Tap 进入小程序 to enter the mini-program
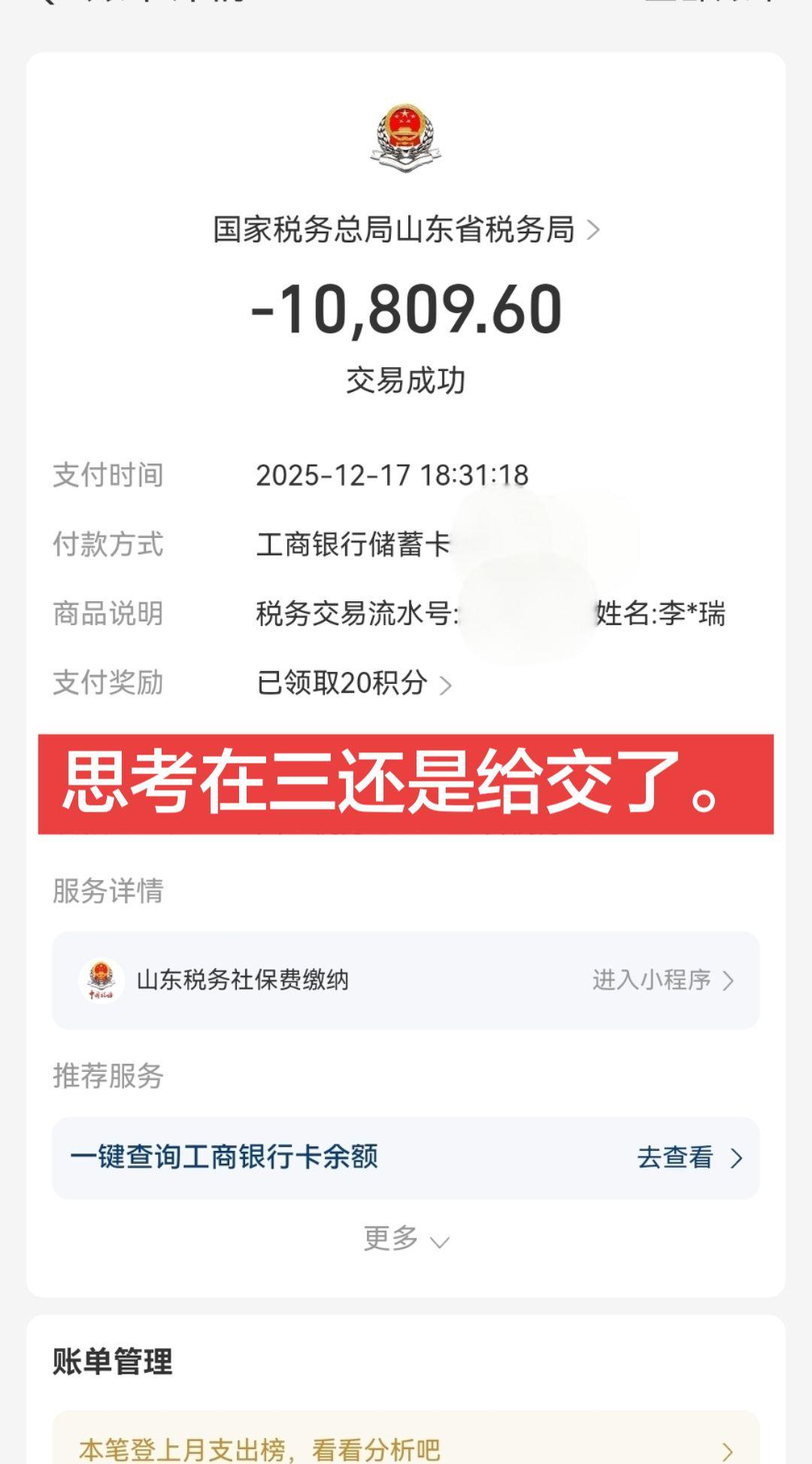 click(x=650, y=980)
